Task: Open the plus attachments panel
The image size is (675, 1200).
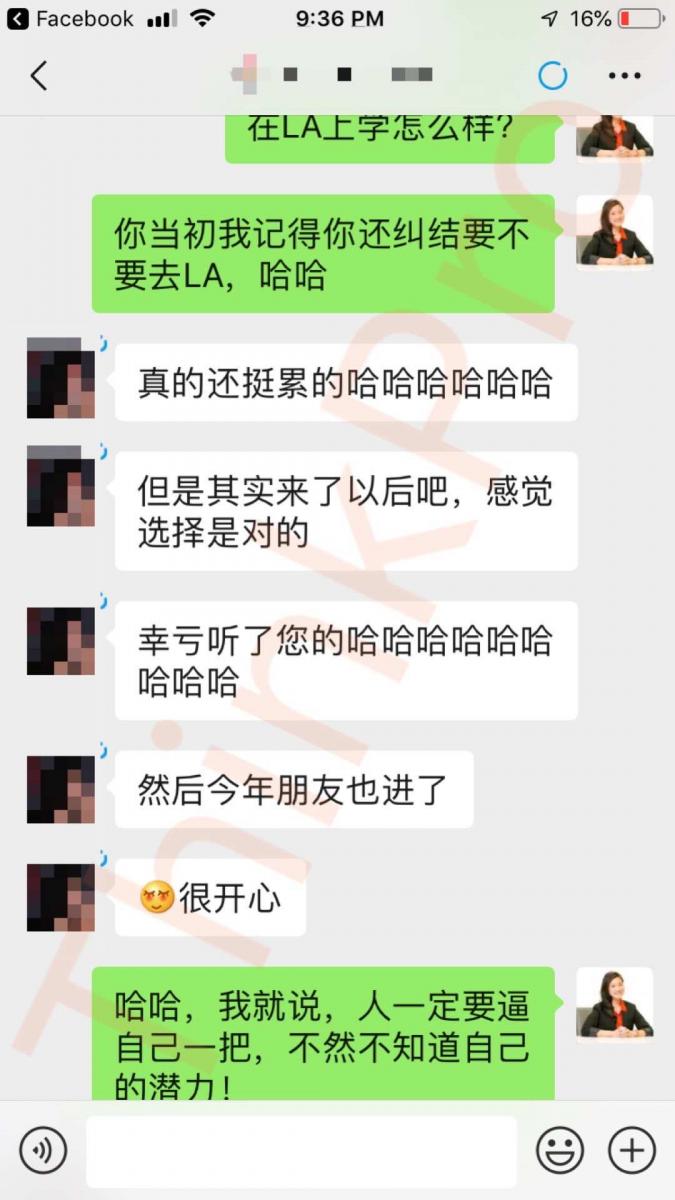Action: point(632,1150)
